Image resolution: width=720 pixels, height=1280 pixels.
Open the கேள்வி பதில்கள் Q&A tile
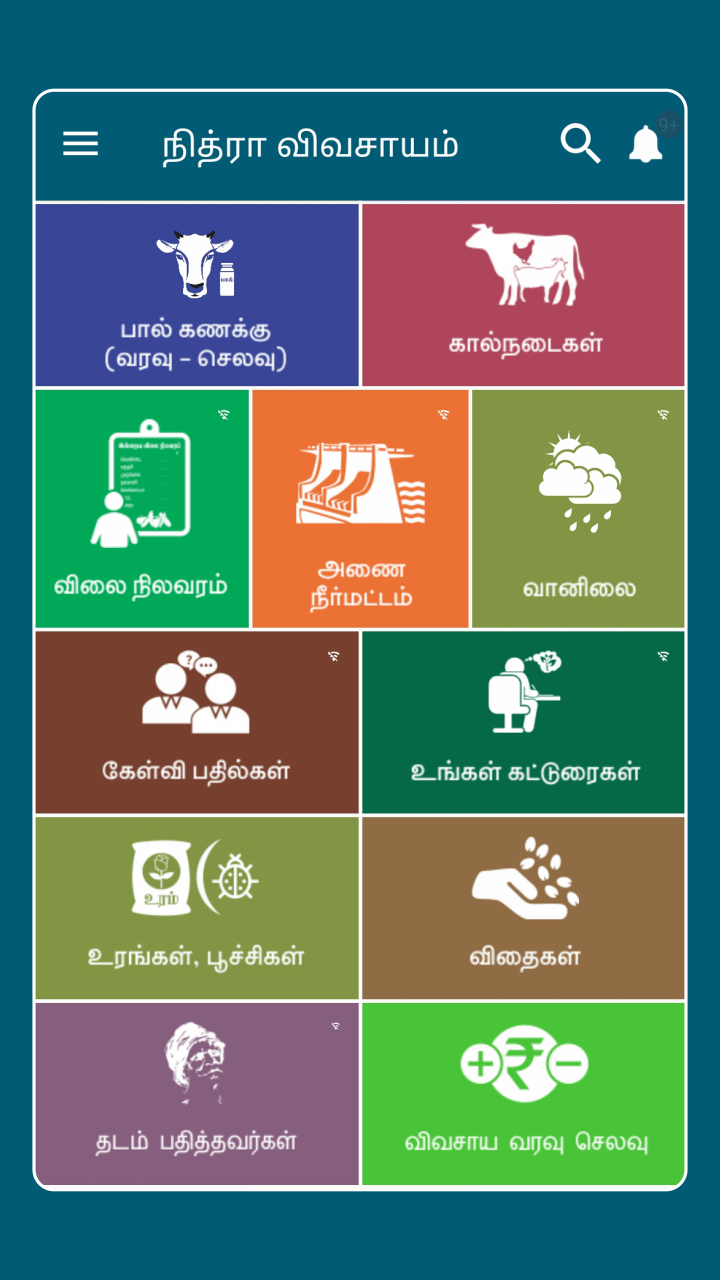[197, 722]
